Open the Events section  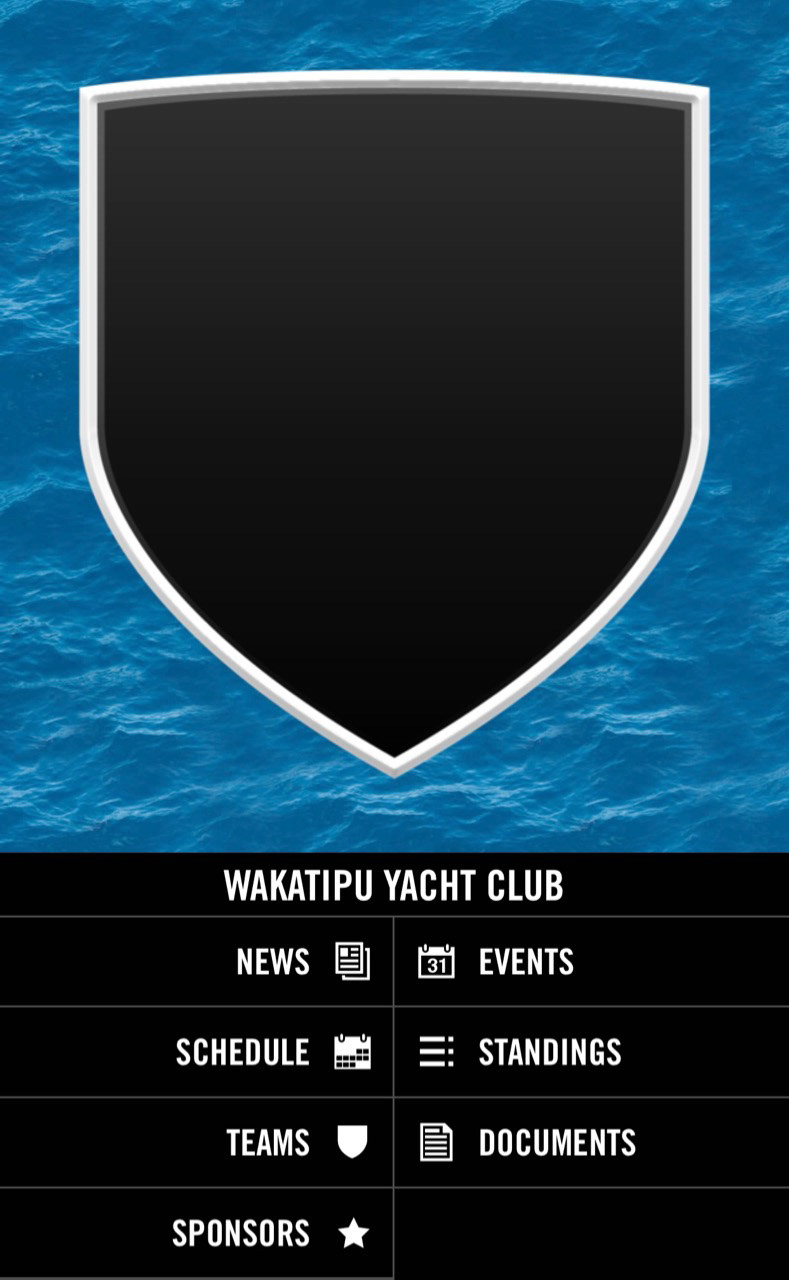[x=592, y=962]
